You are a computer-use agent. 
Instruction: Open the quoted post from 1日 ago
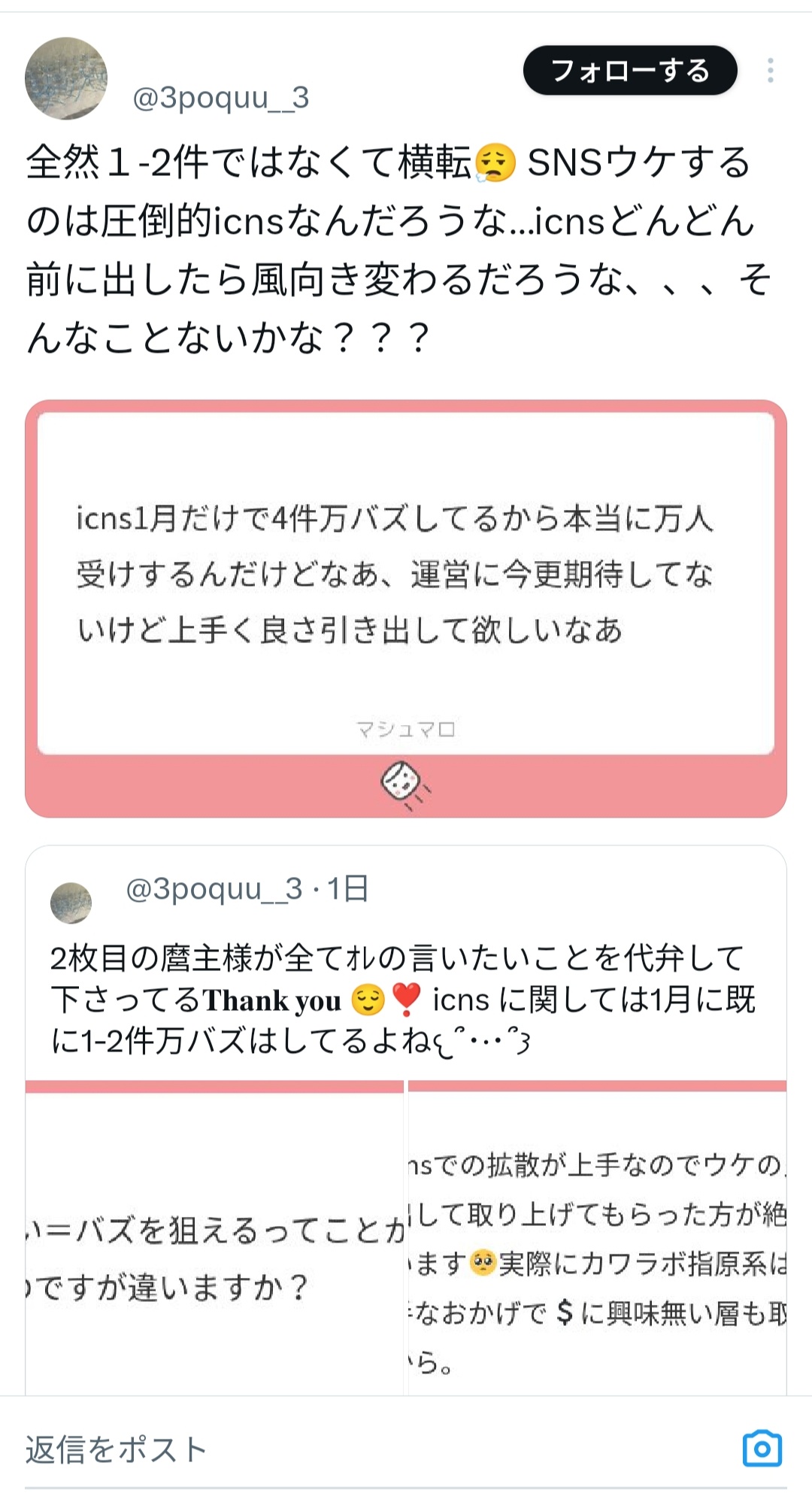coord(406,978)
